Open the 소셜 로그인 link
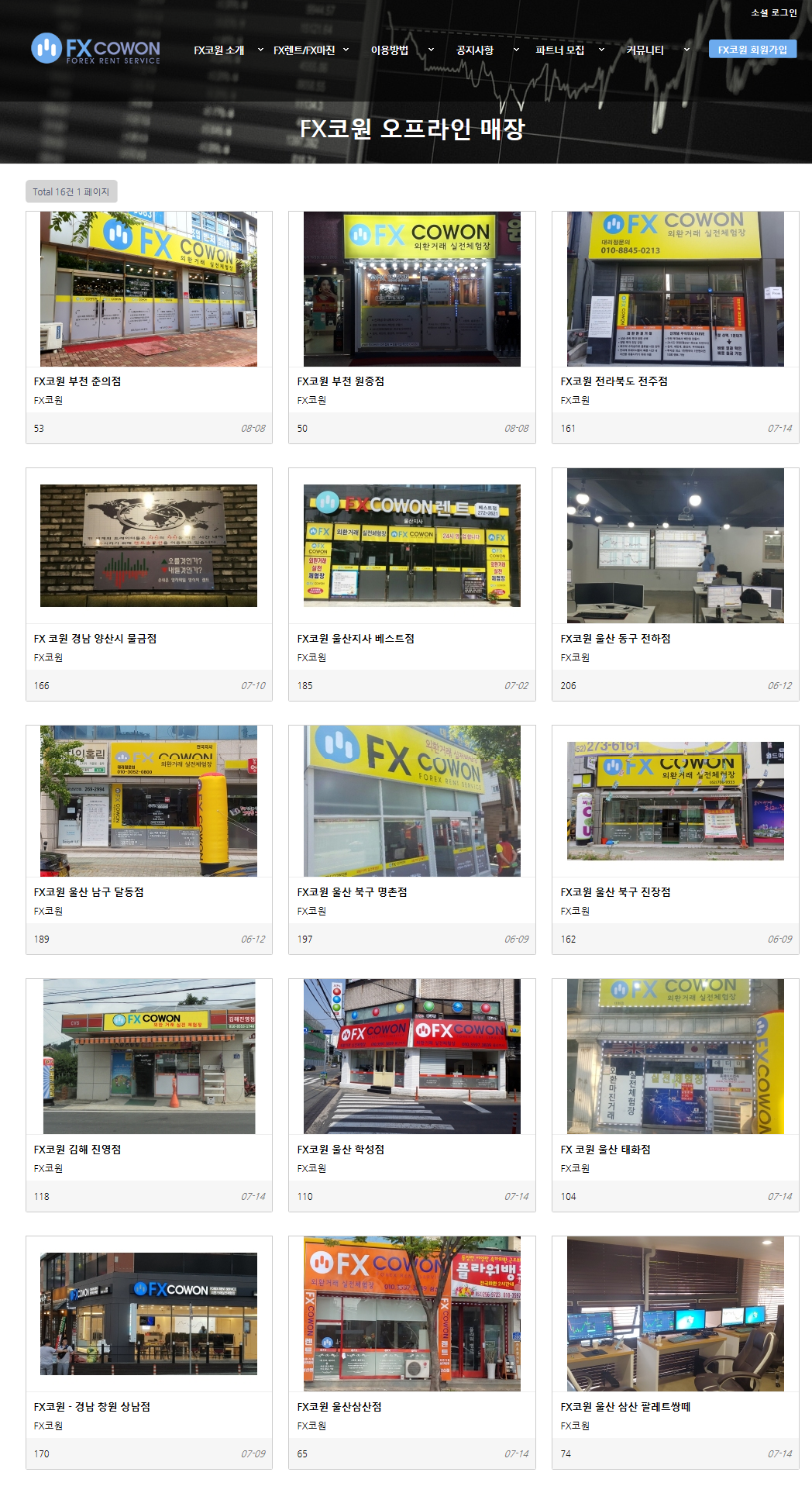Screen dimensions: 812x1486 click(x=773, y=13)
